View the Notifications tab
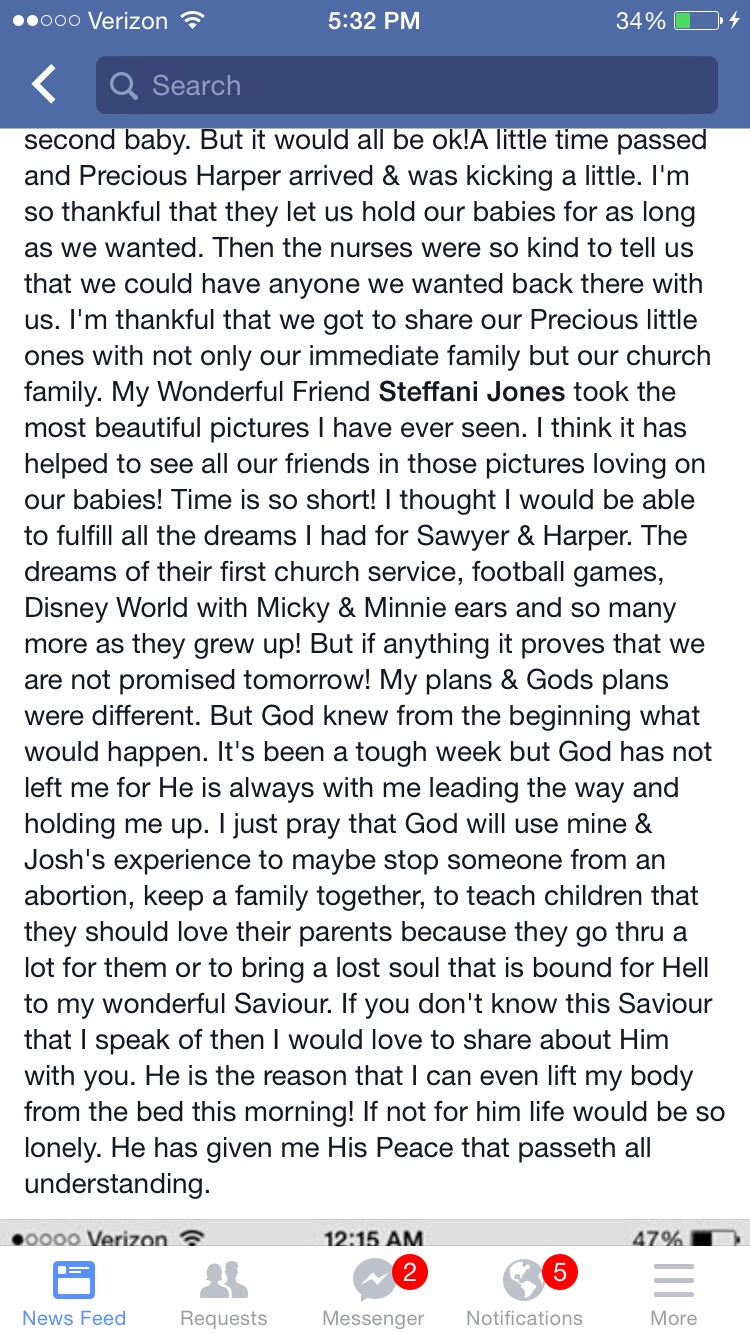The width and height of the screenshot is (750, 1334). 524,1291
